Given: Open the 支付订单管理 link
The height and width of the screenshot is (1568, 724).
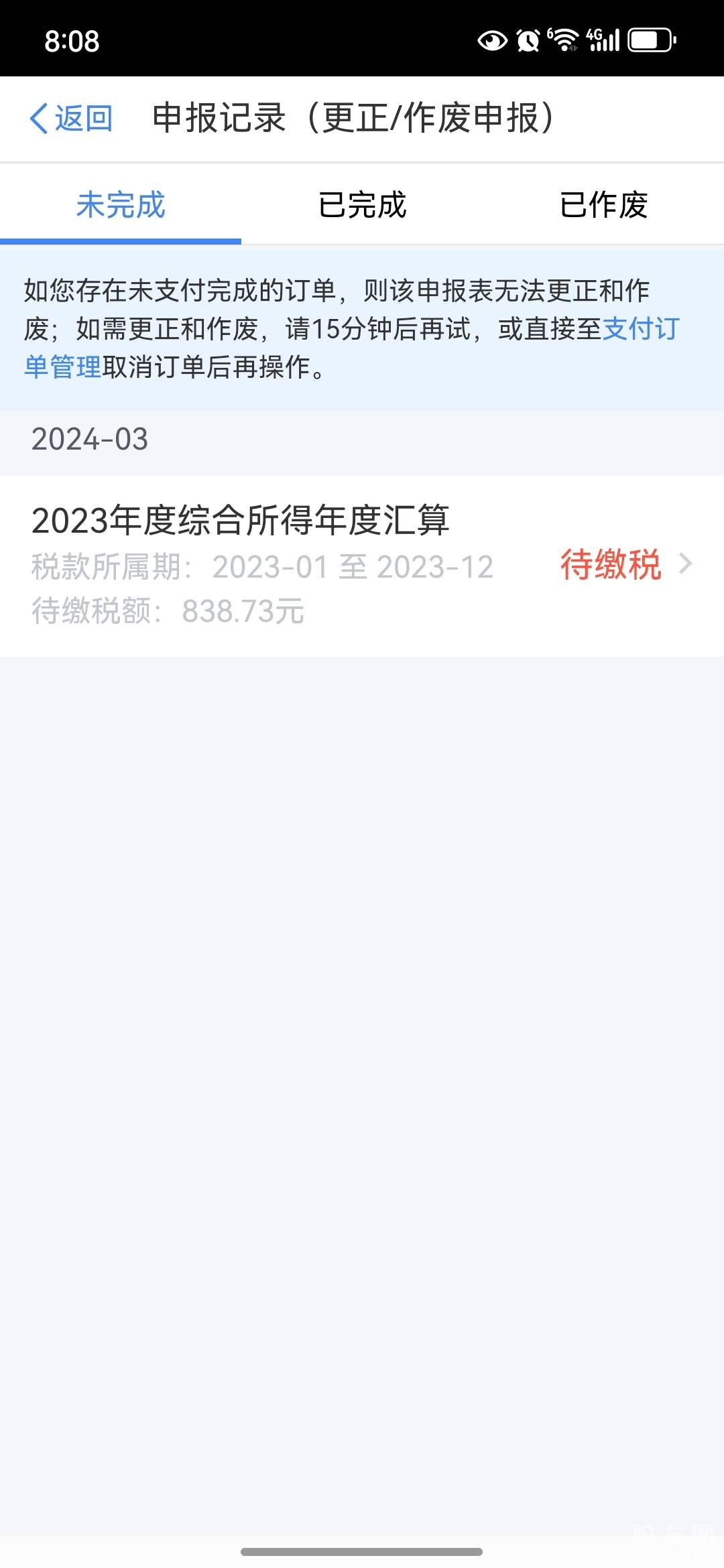Looking at the screenshot, I should (x=641, y=329).
